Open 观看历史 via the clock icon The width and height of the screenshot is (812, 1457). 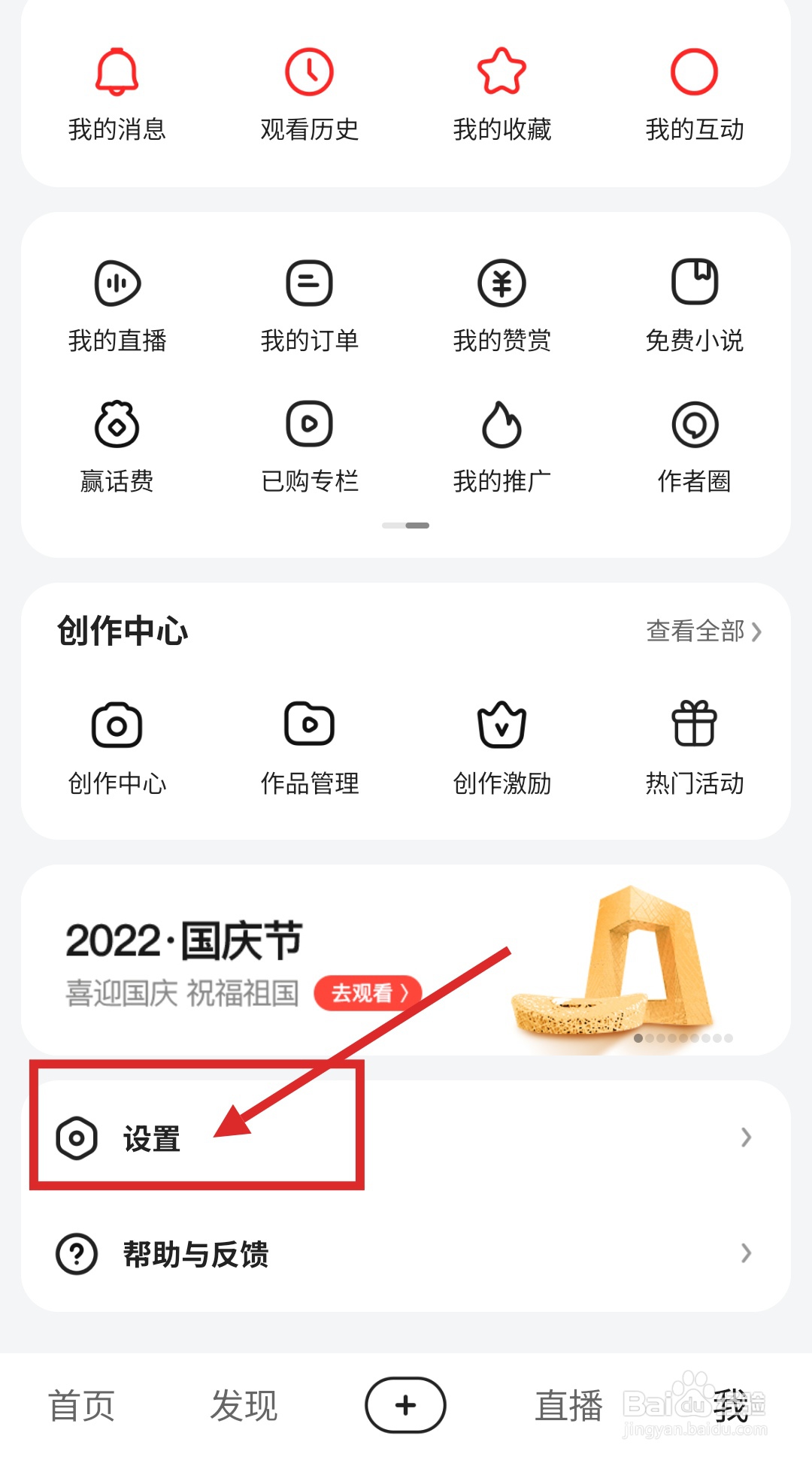click(x=310, y=71)
